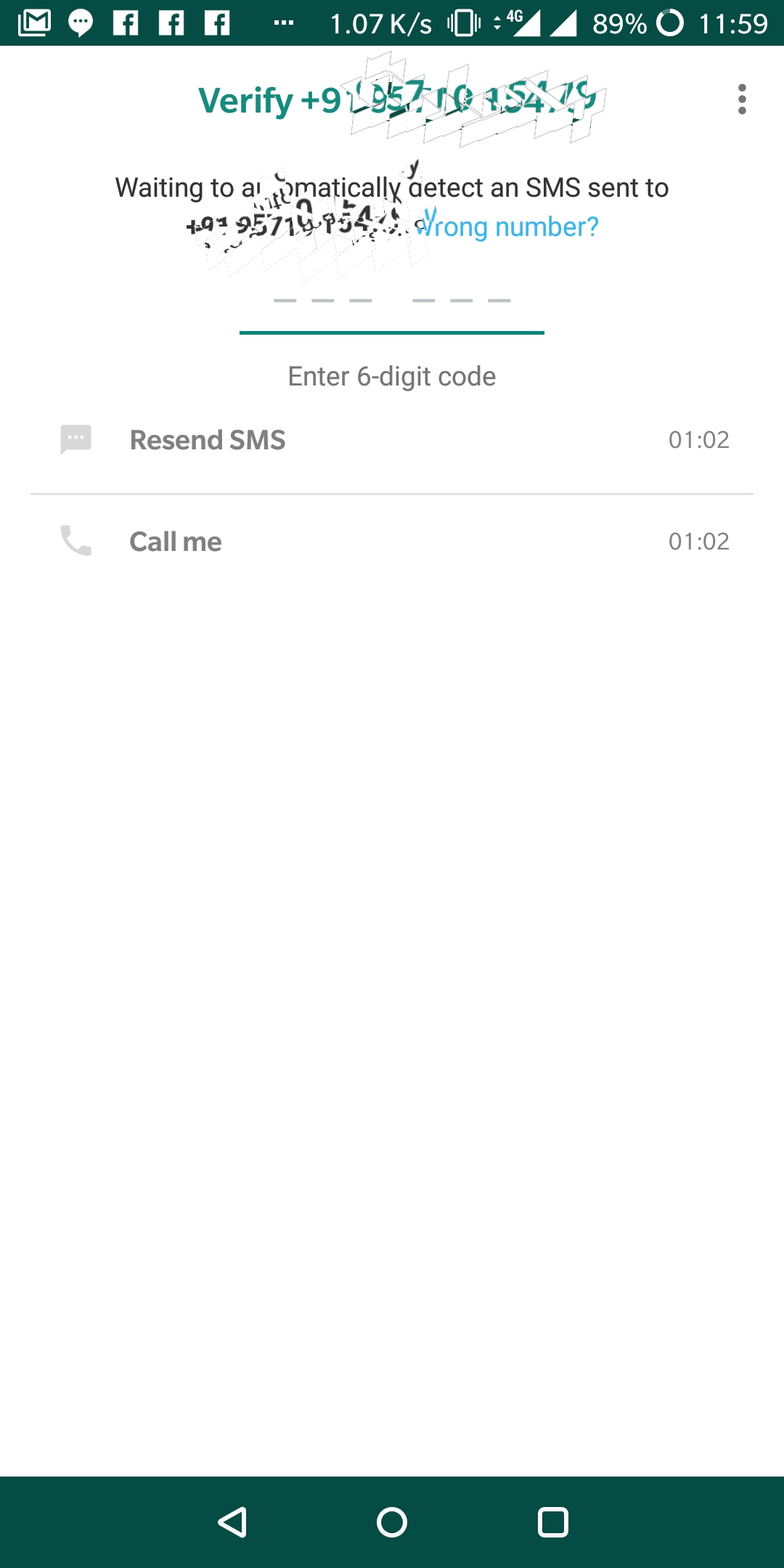Image resolution: width=784 pixels, height=1568 pixels.
Task: Go back using the system back button
Action: tap(233, 1522)
